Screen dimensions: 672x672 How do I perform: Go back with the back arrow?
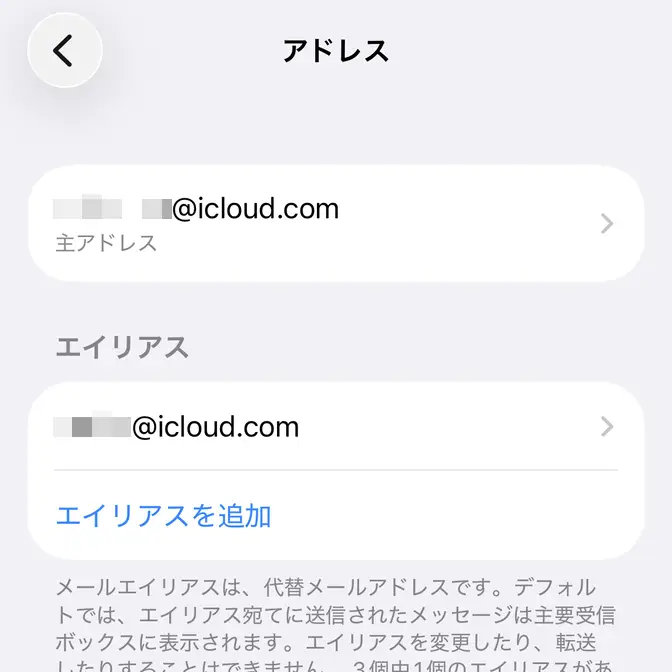(65, 50)
